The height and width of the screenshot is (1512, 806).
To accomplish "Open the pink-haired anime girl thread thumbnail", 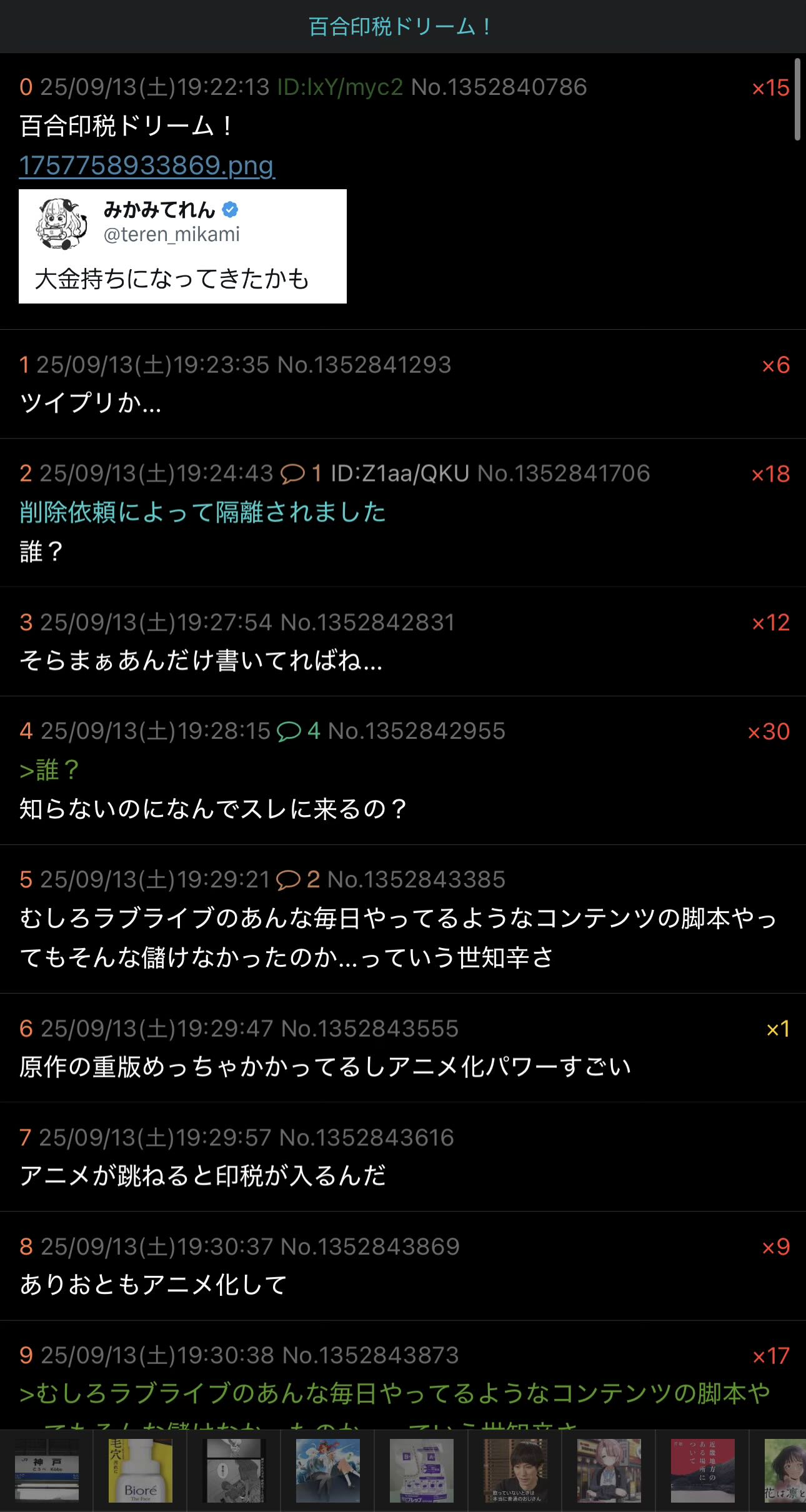I will pyautogui.click(x=609, y=1471).
